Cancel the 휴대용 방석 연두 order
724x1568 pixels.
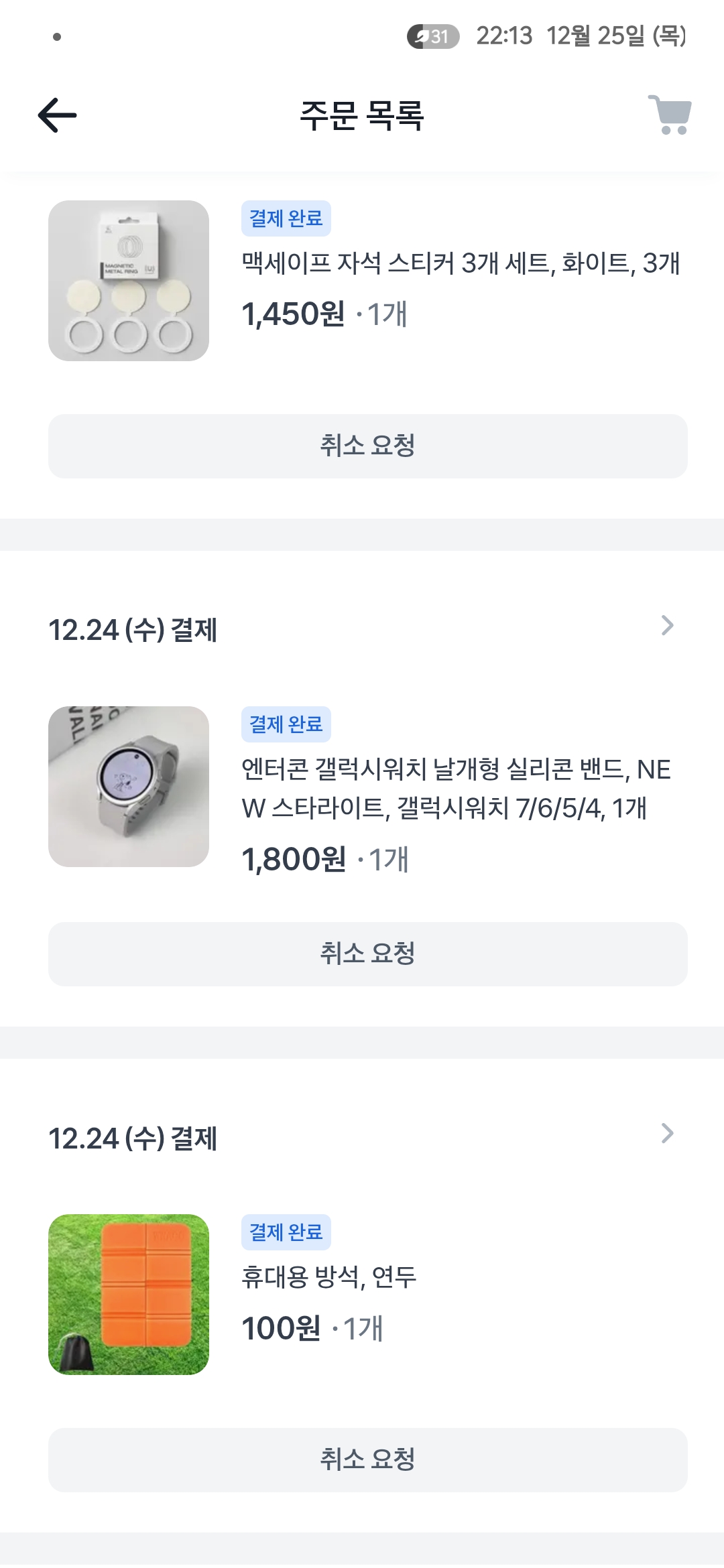pyautogui.click(x=367, y=1460)
